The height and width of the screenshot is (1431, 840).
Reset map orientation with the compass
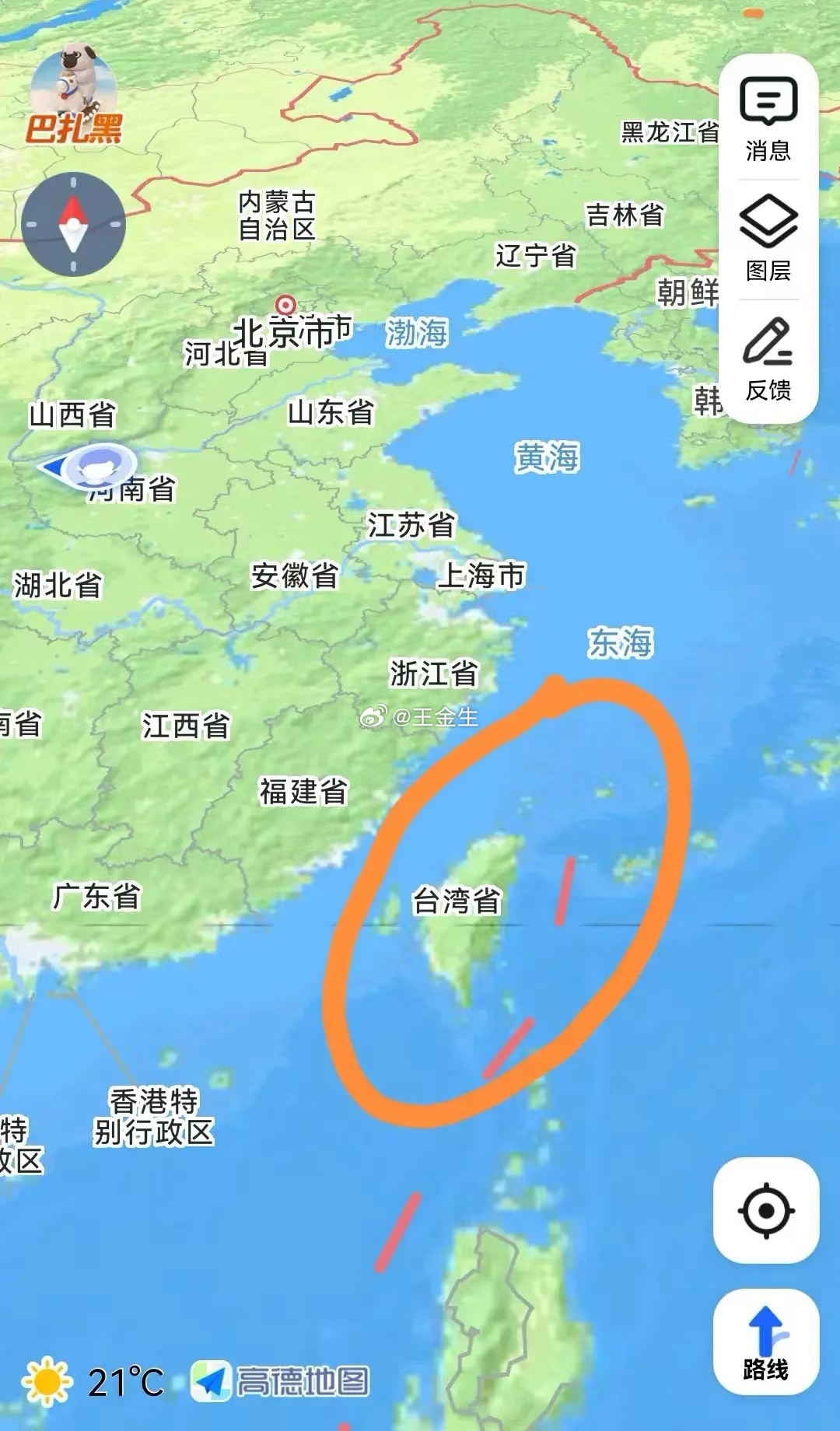(x=74, y=224)
